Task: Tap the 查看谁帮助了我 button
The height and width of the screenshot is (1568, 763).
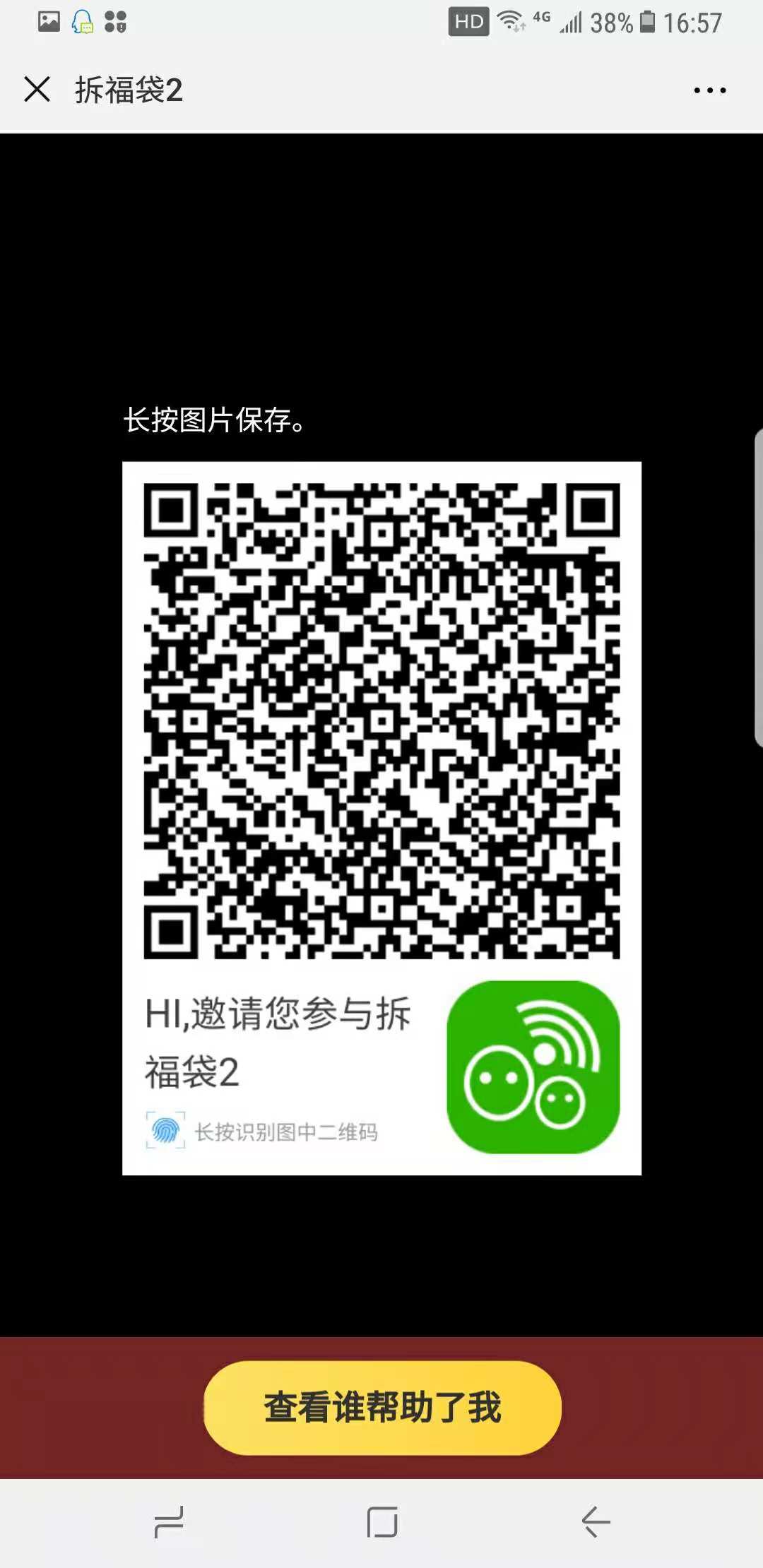Action: click(x=382, y=1407)
